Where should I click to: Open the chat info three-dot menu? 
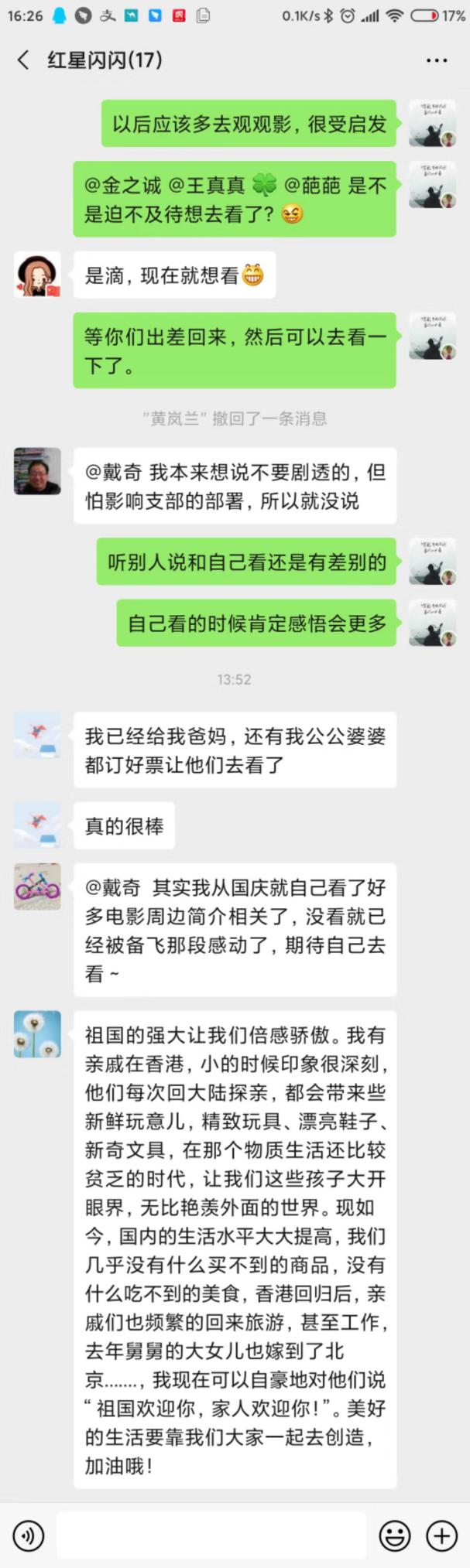(437, 60)
